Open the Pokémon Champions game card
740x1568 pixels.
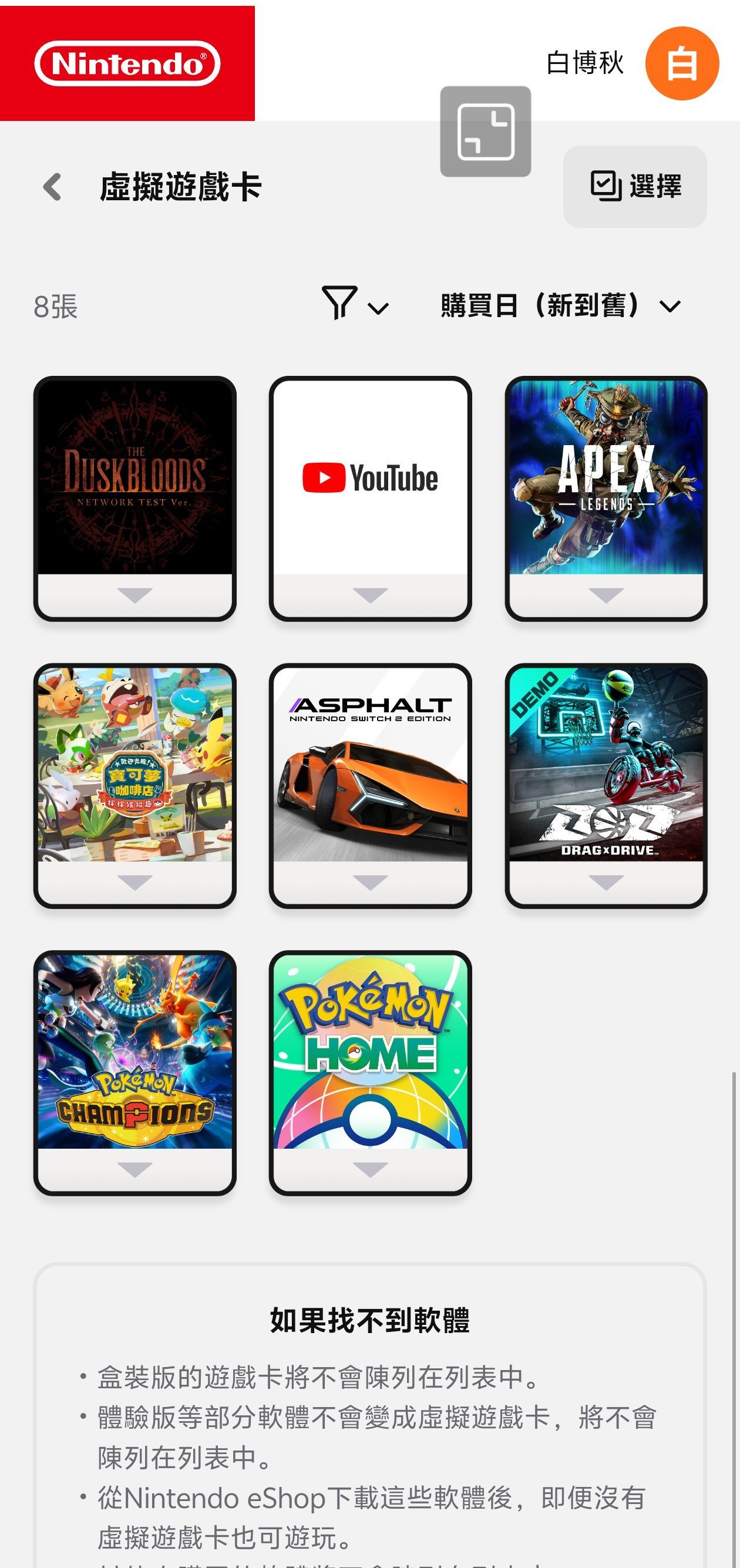coord(135,1073)
